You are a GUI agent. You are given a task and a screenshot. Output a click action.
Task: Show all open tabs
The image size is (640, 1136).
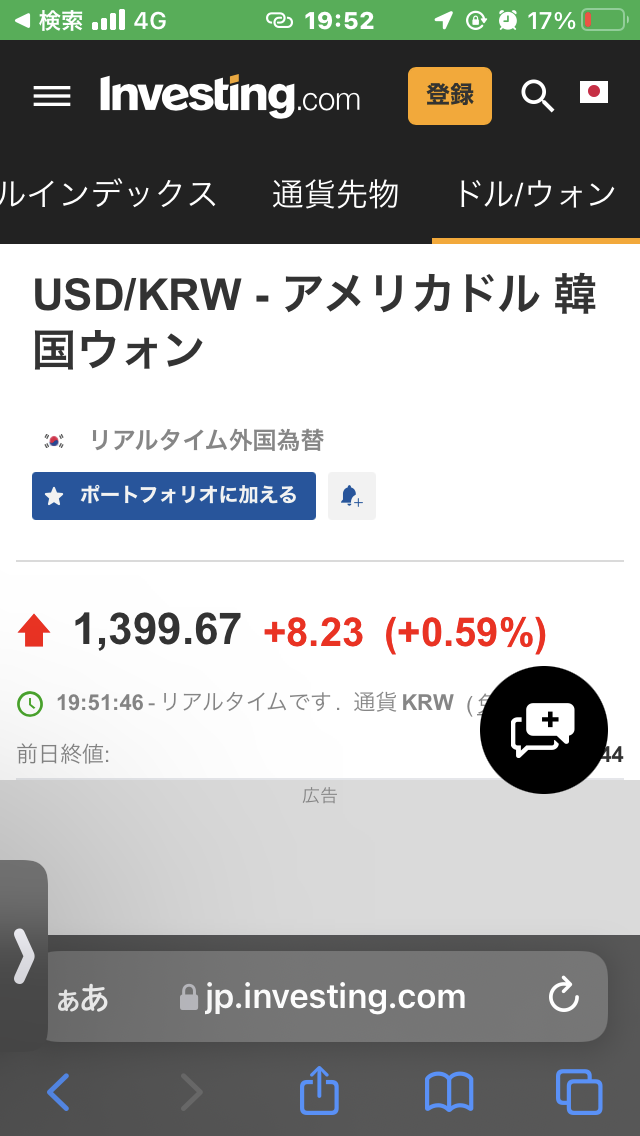point(579,1091)
